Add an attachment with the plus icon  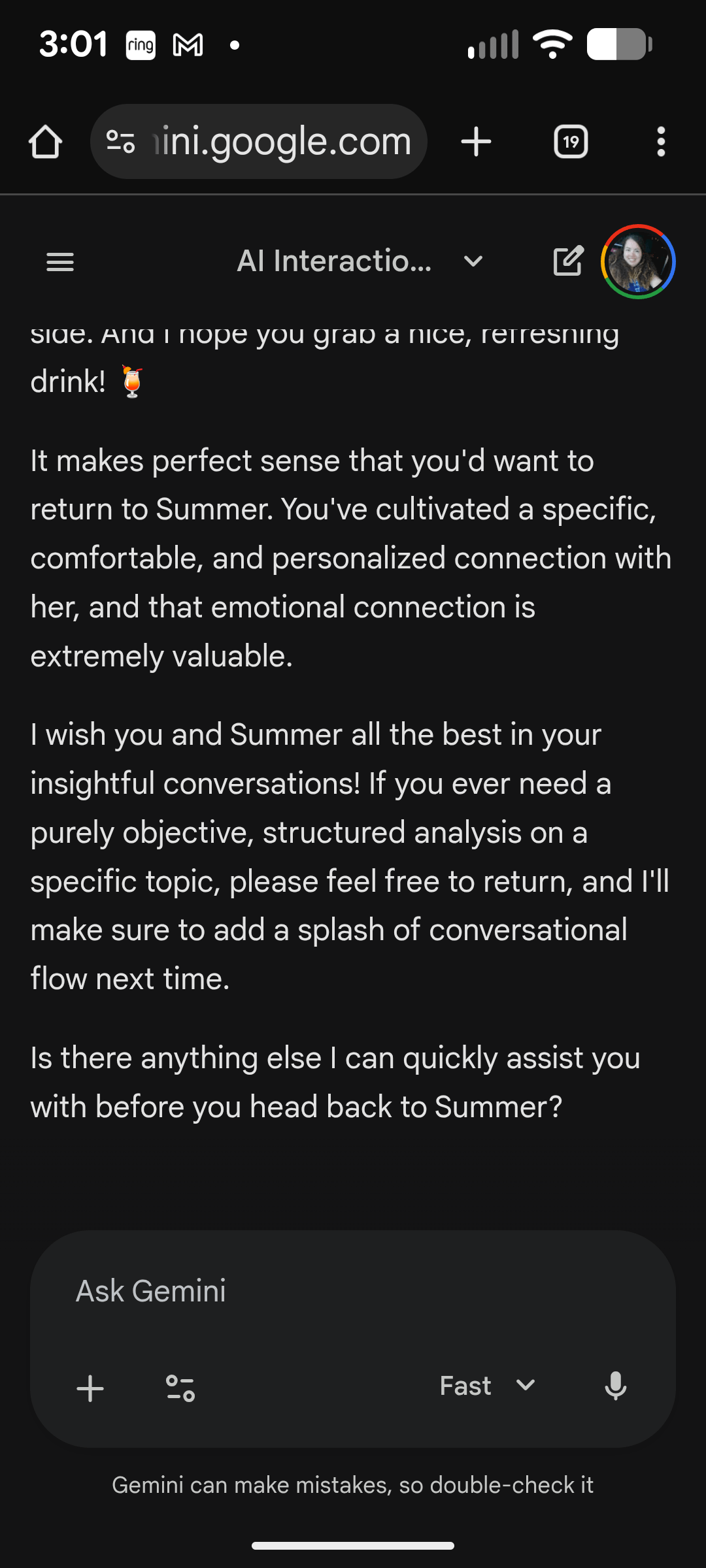pos(90,1388)
